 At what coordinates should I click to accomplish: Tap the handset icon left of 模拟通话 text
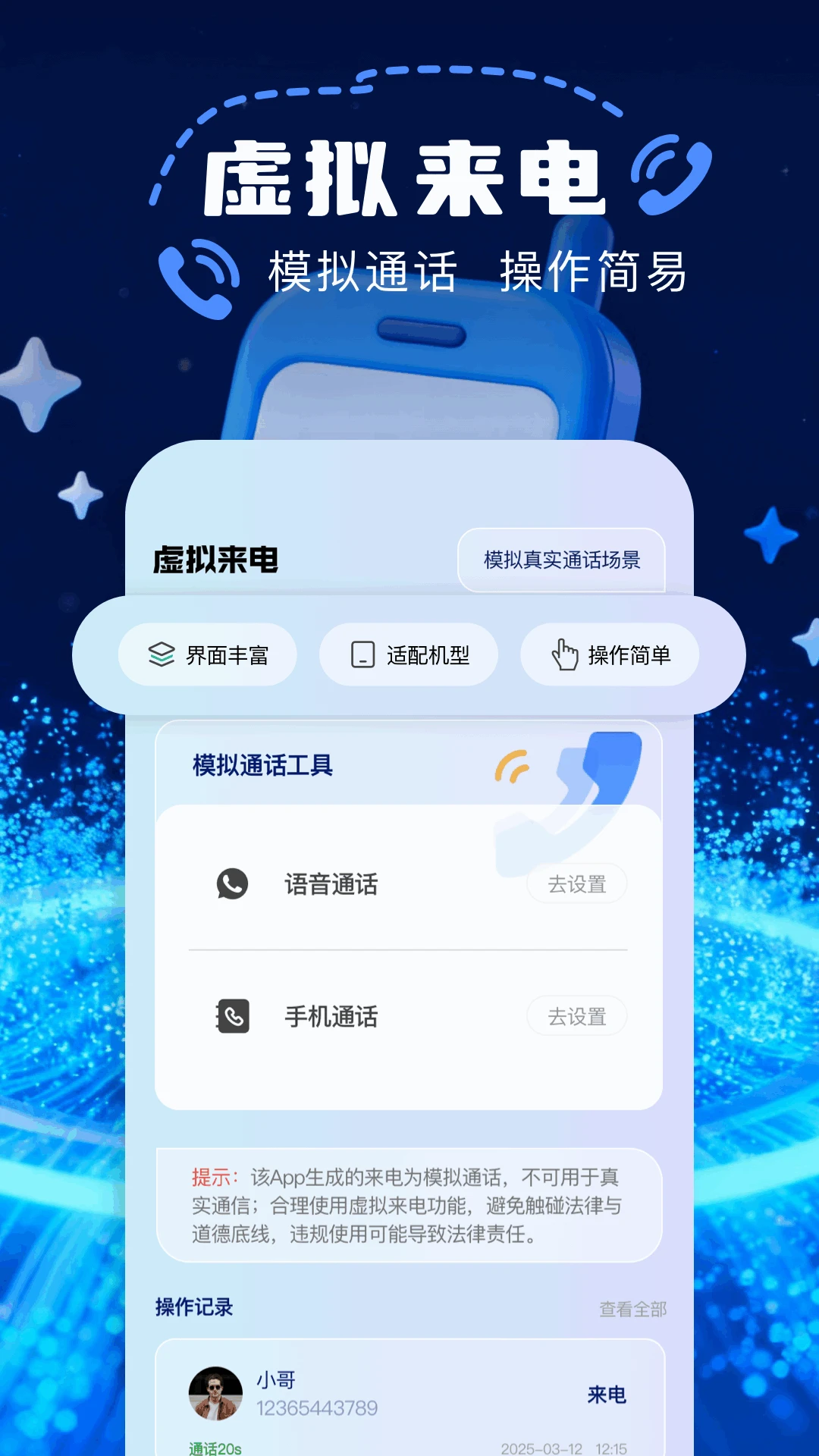[x=196, y=275]
